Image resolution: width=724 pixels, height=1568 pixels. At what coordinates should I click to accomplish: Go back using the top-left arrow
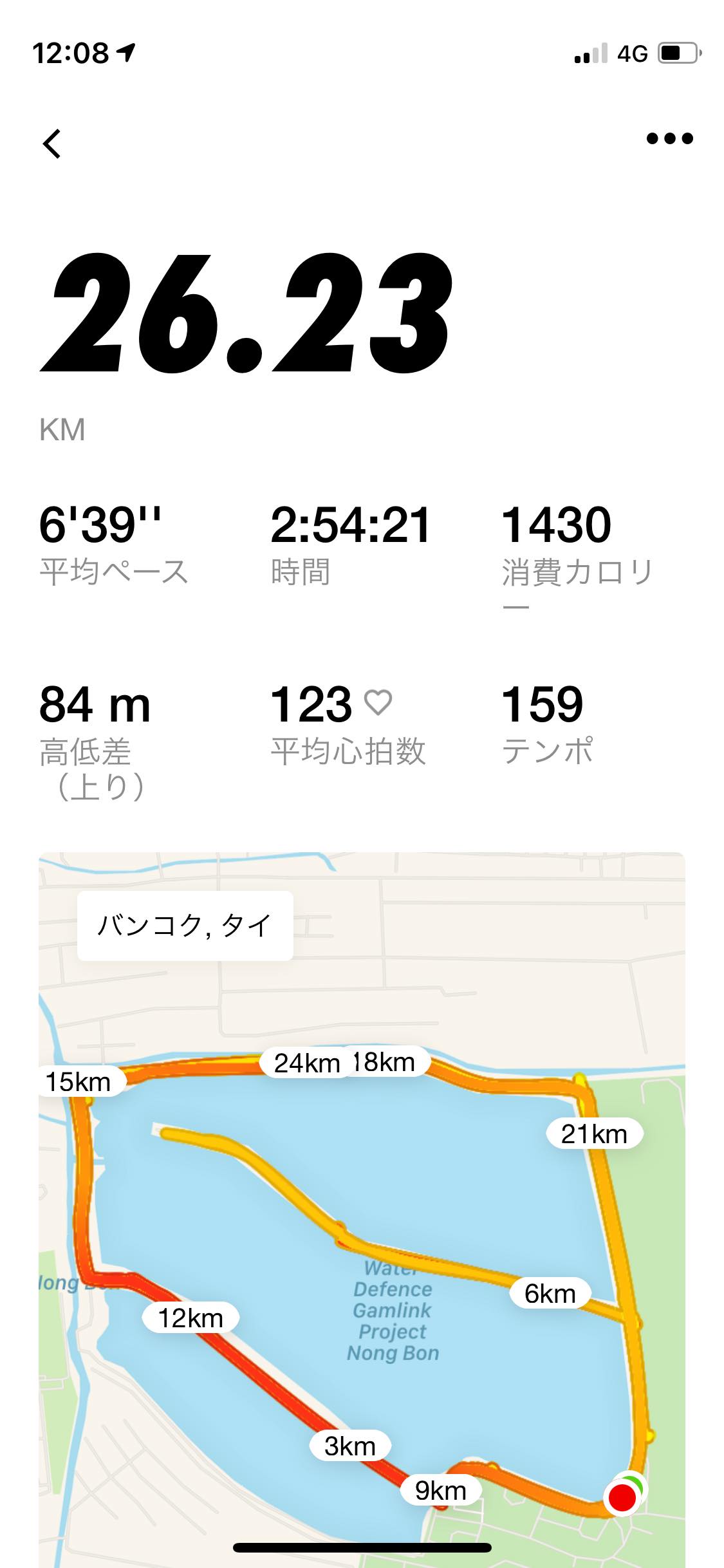tap(52, 143)
